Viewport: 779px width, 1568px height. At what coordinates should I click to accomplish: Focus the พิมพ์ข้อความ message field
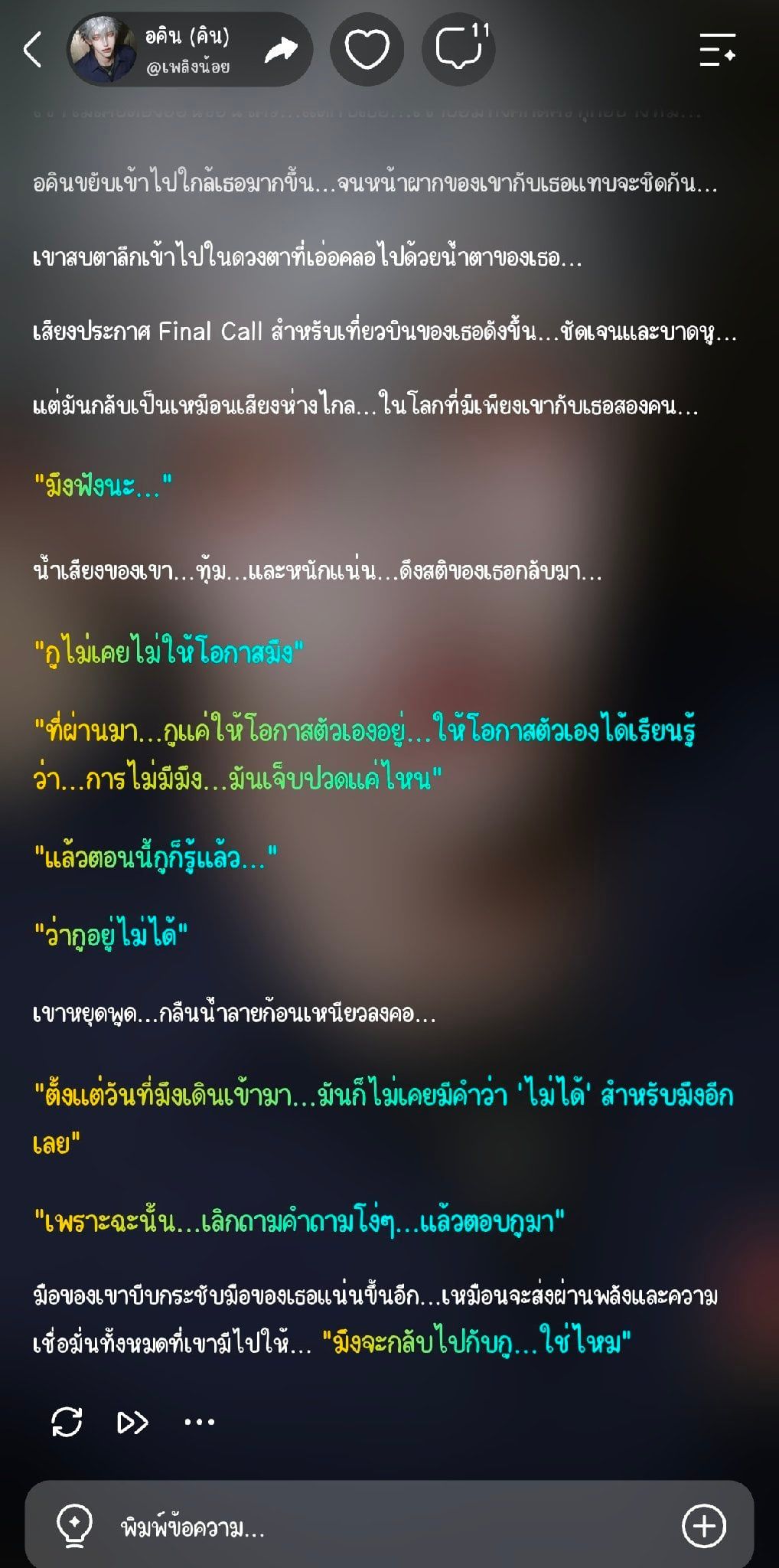(383, 1528)
